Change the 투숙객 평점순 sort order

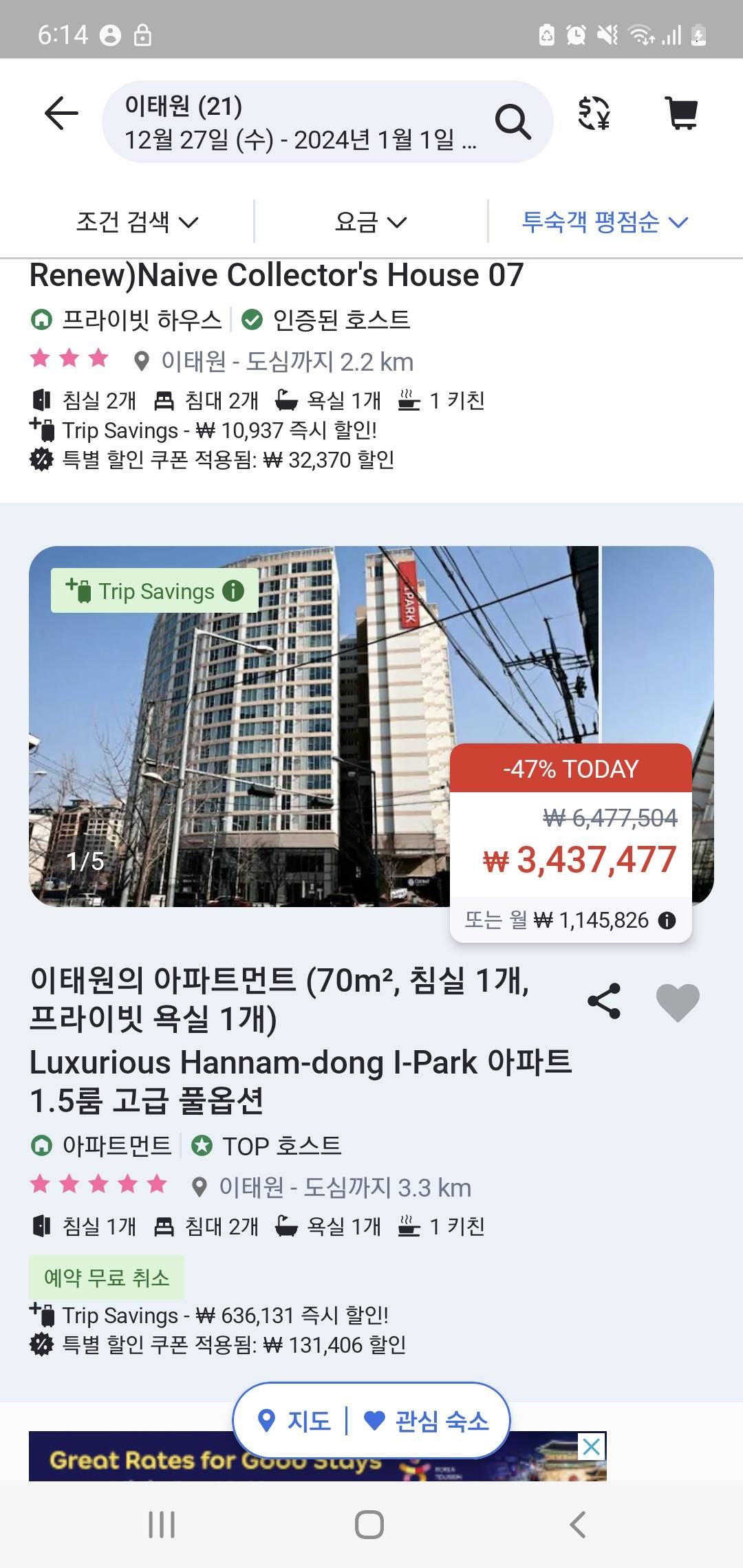[604, 222]
